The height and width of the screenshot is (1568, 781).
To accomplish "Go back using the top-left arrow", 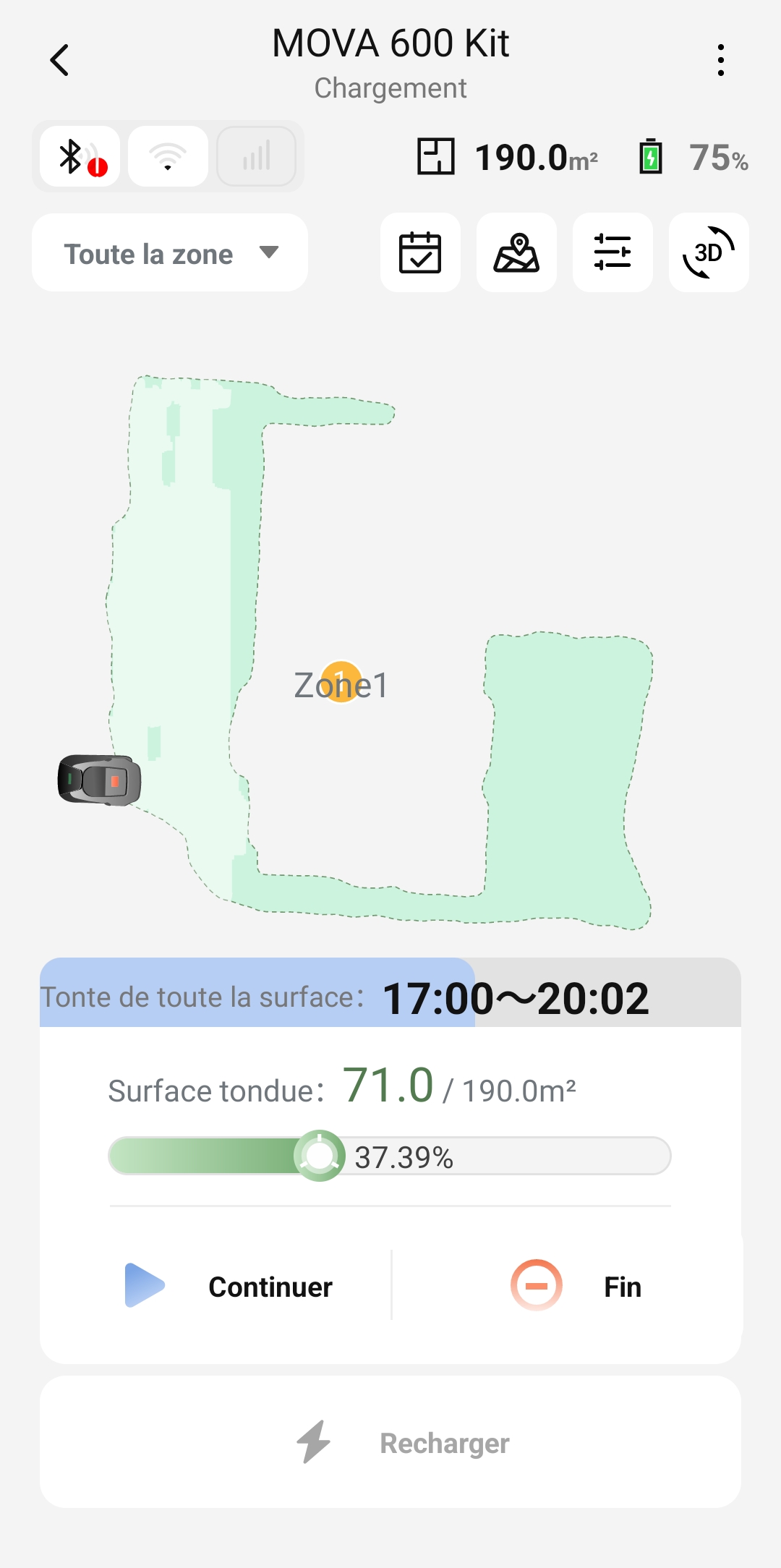I will pyautogui.click(x=59, y=60).
